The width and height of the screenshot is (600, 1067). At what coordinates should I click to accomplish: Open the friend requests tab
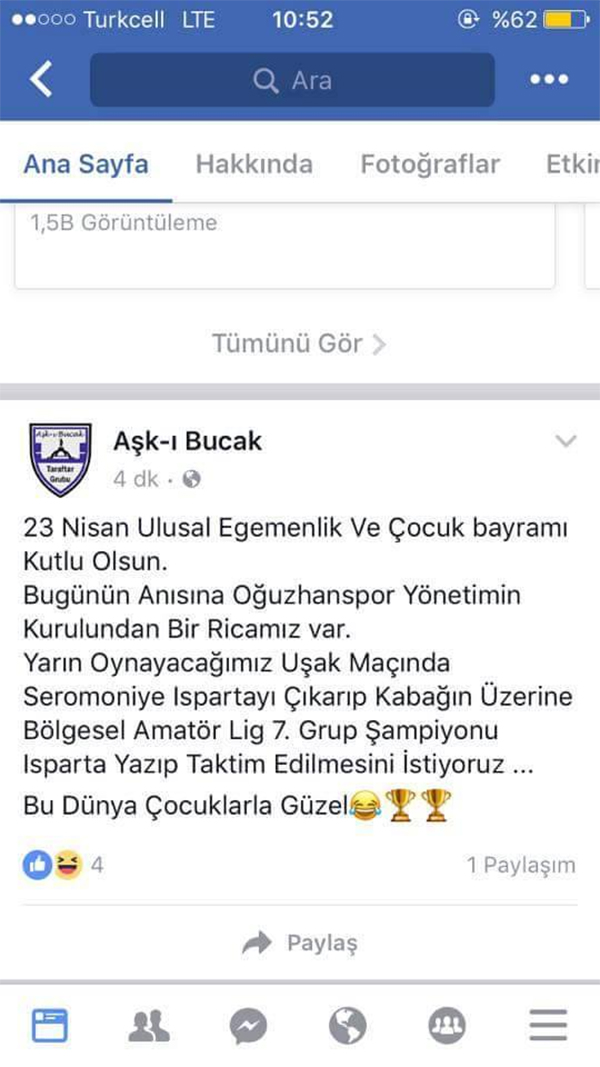point(149,1026)
